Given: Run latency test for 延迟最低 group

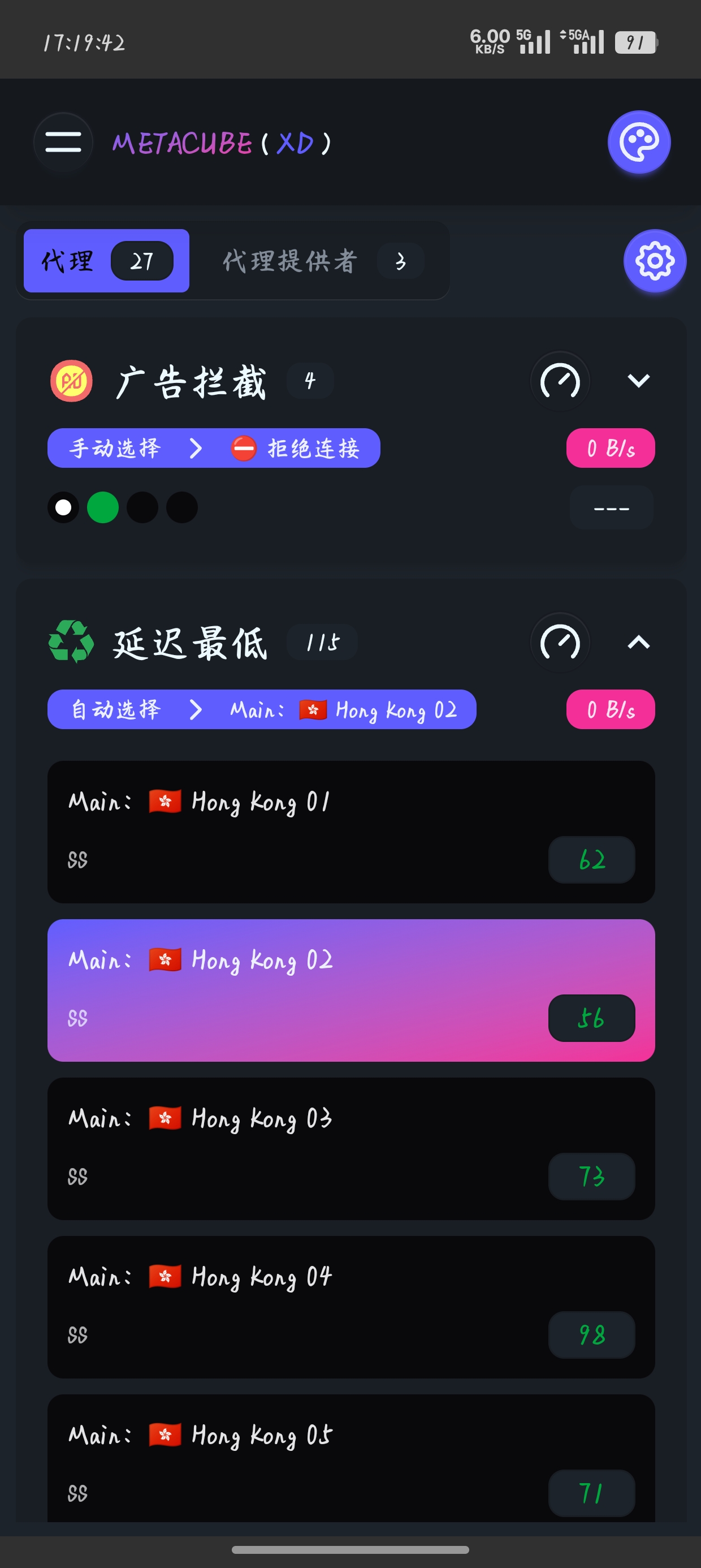Looking at the screenshot, I should [560, 642].
